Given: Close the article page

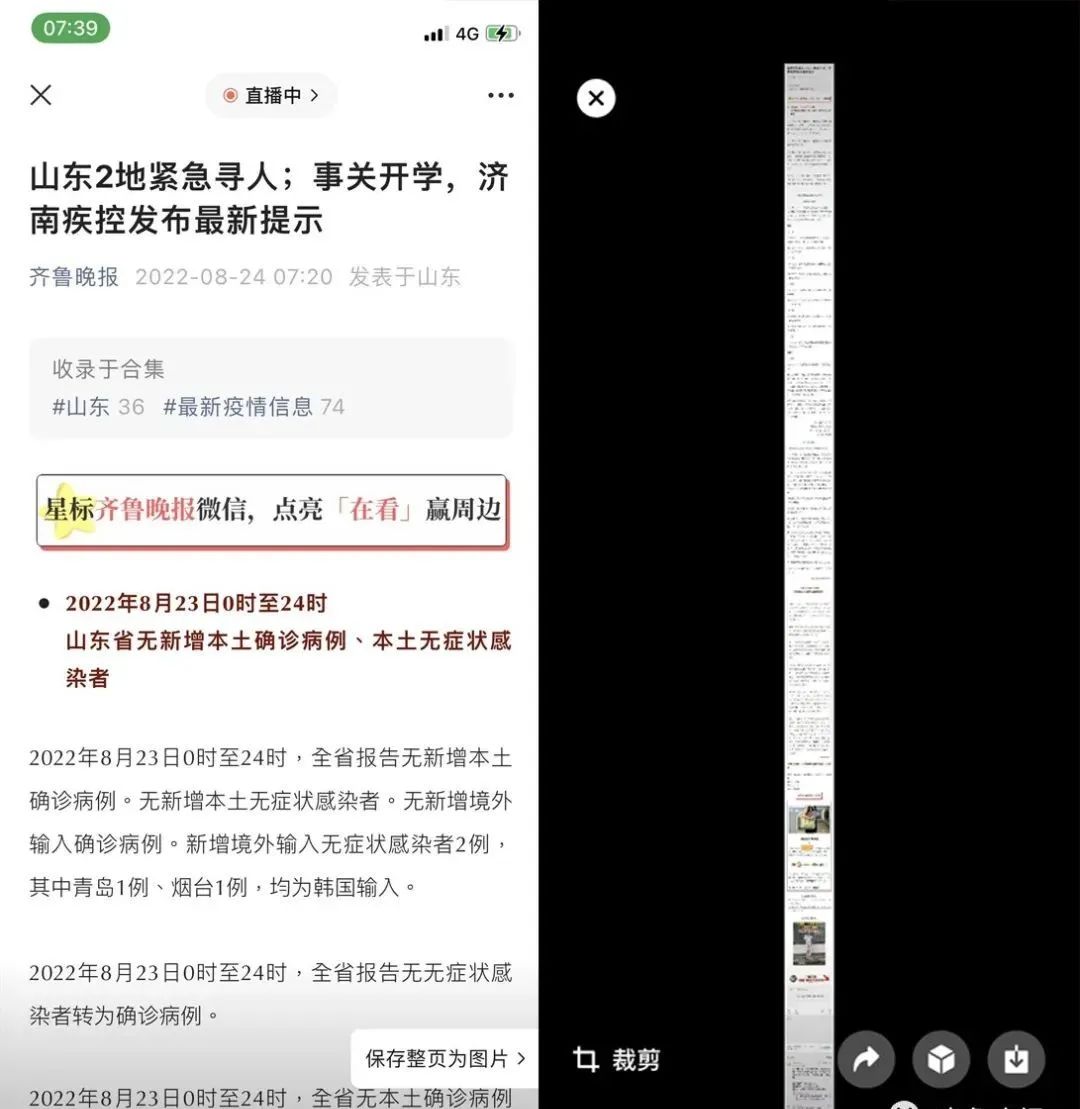Looking at the screenshot, I should point(41,95).
